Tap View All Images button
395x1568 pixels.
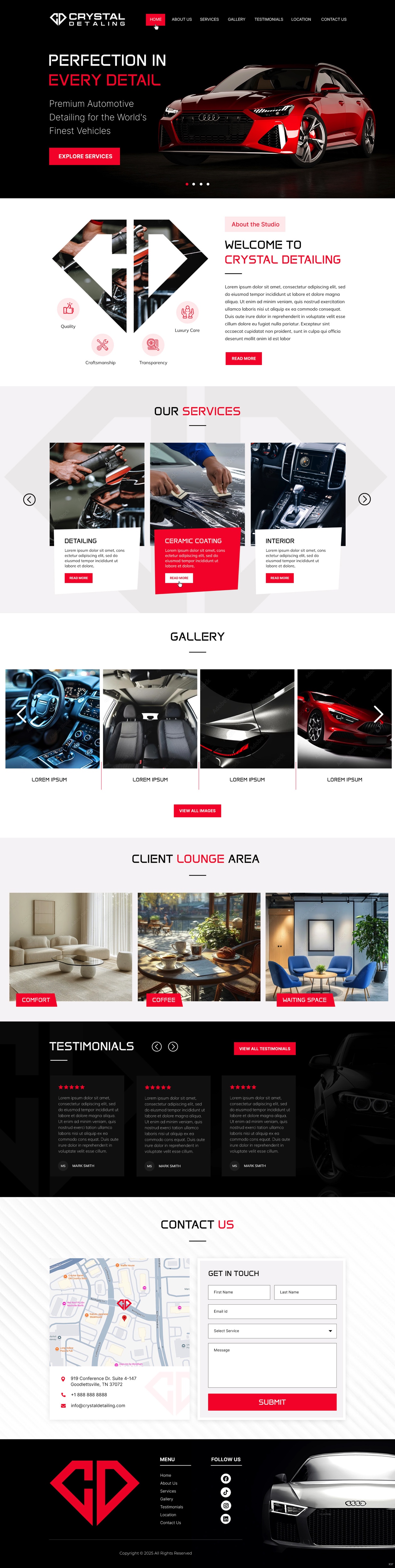coord(197,811)
